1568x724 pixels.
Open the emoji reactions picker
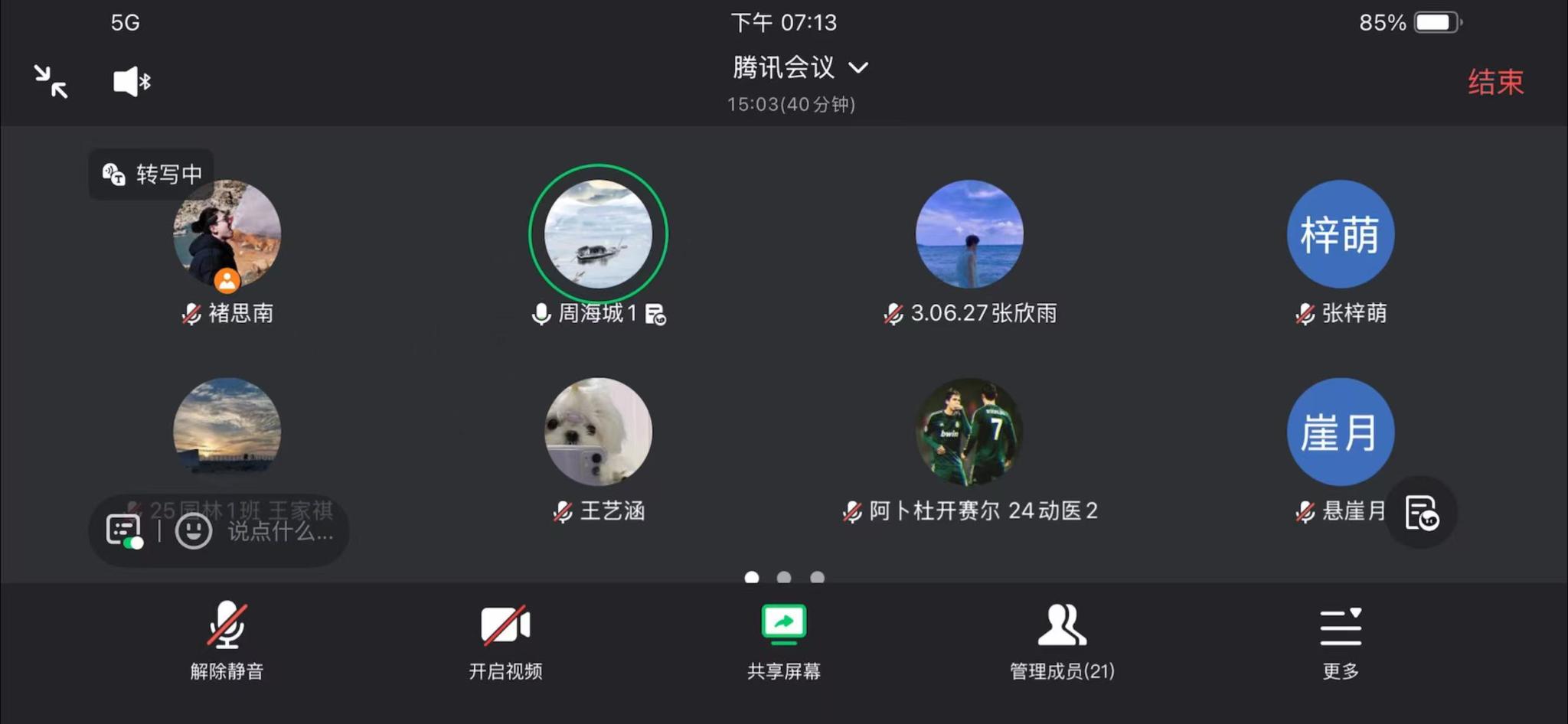(194, 530)
